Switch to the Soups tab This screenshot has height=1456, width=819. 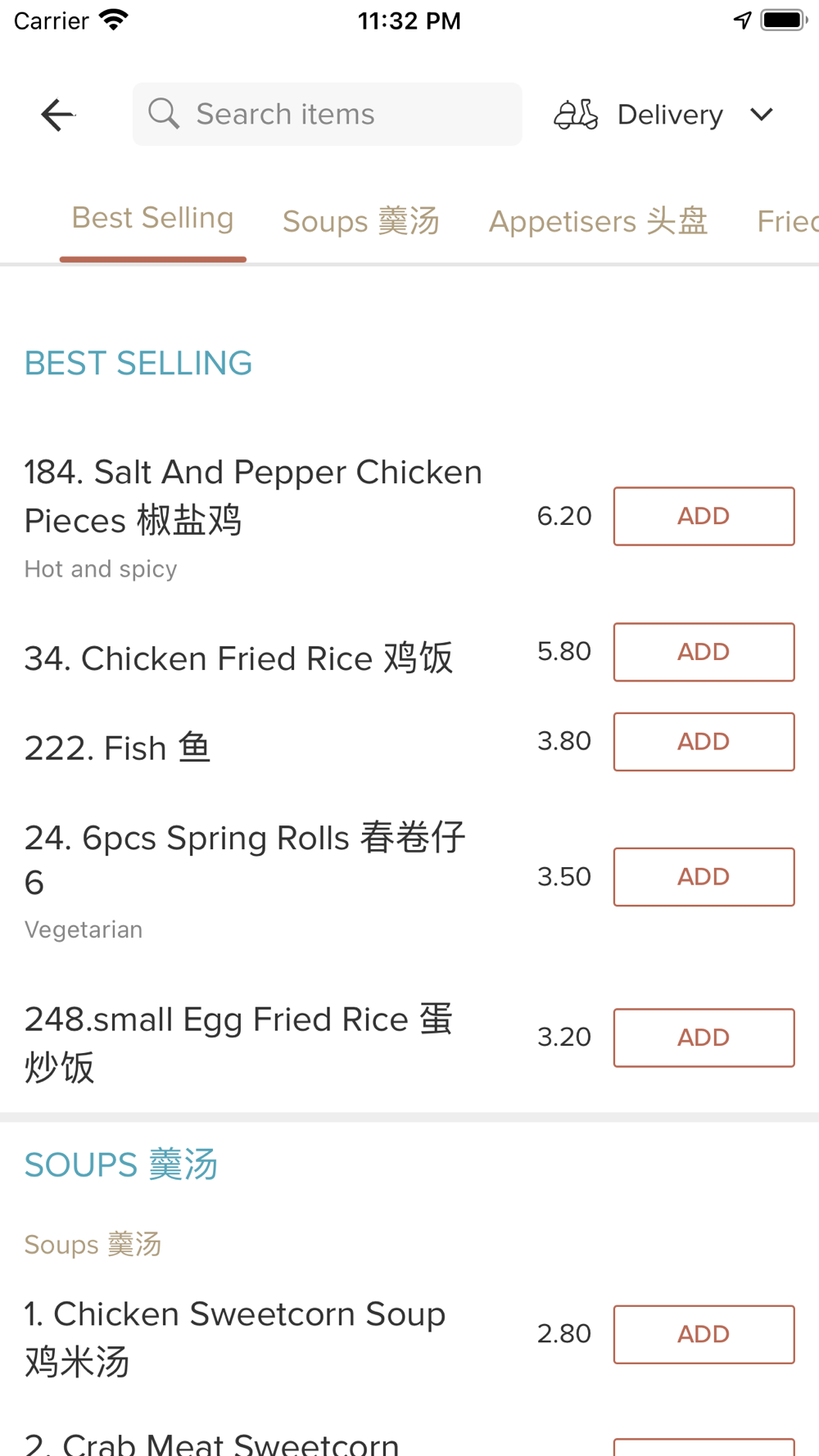click(x=361, y=221)
